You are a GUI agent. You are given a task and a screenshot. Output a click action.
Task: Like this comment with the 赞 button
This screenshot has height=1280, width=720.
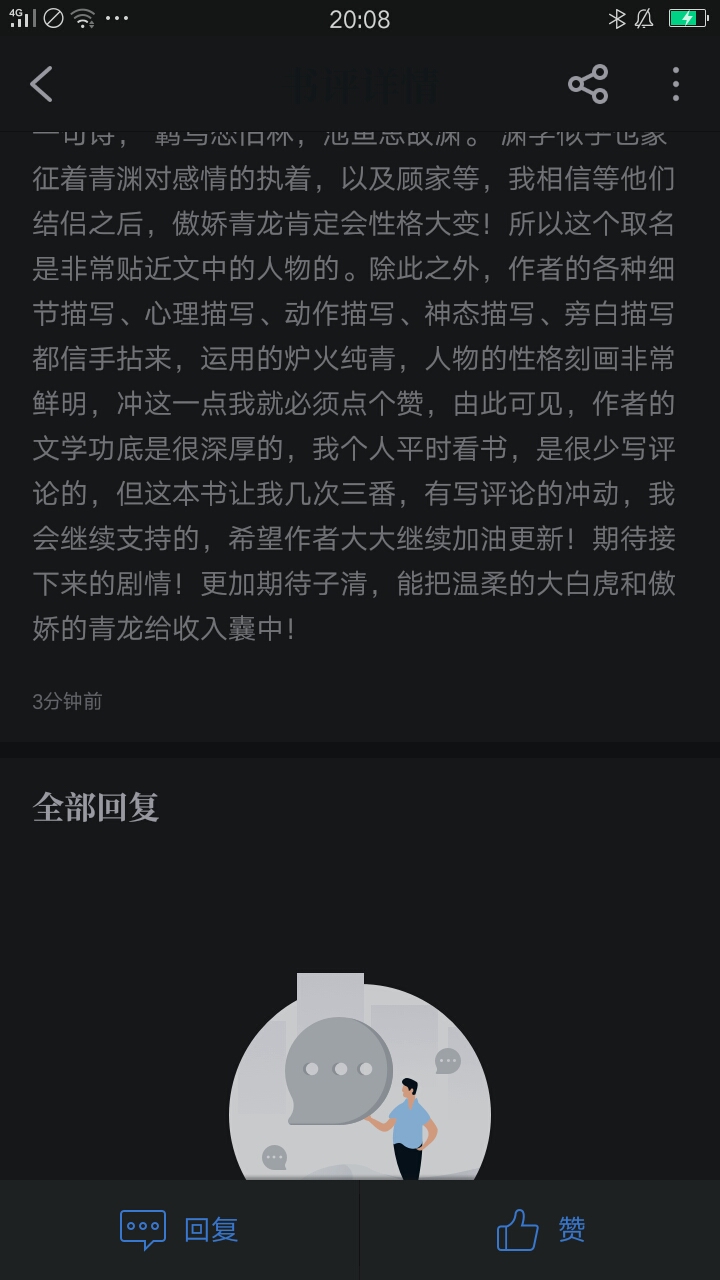pyautogui.click(x=540, y=1229)
